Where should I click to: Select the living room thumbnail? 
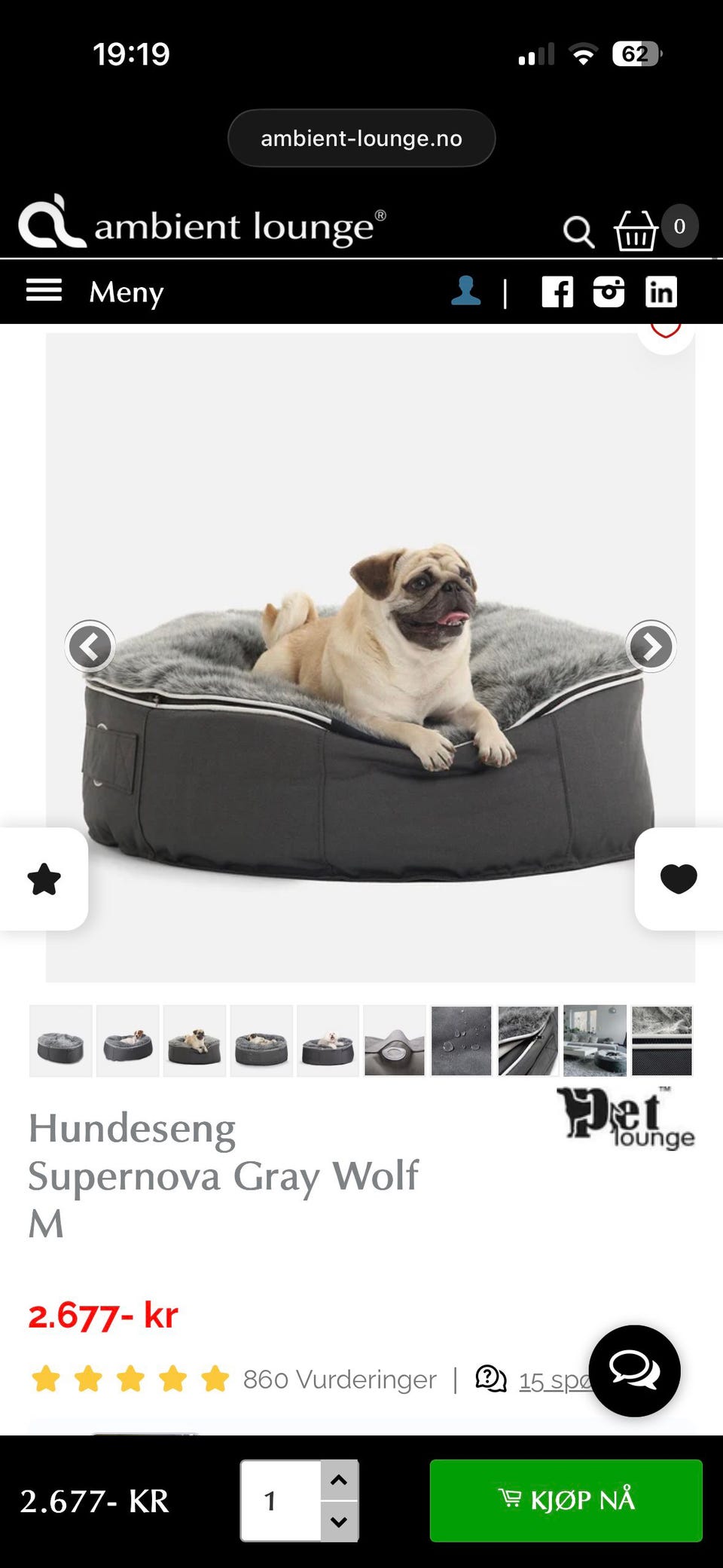[x=595, y=1041]
